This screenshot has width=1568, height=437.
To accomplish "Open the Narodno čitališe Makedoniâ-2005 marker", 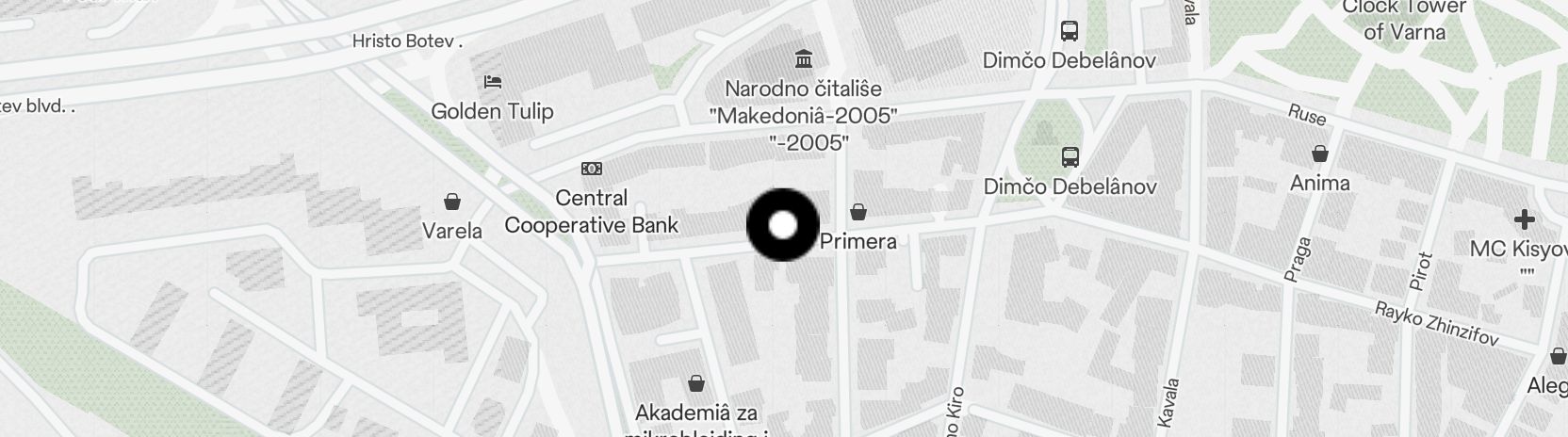I will pyautogui.click(x=804, y=59).
